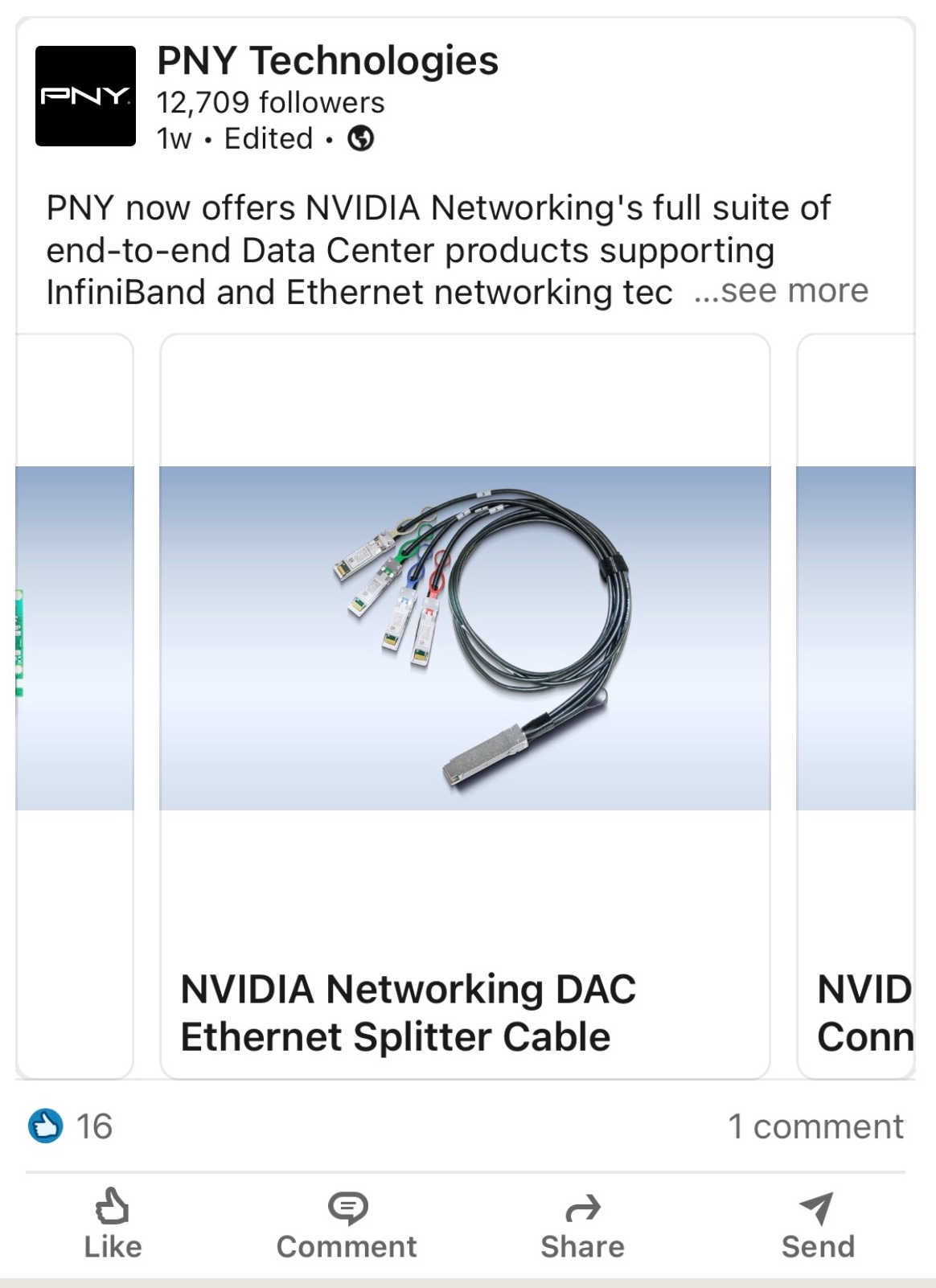Open the 1 comment link
This screenshot has height=1288, width=936.
click(x=815, y=1126)
